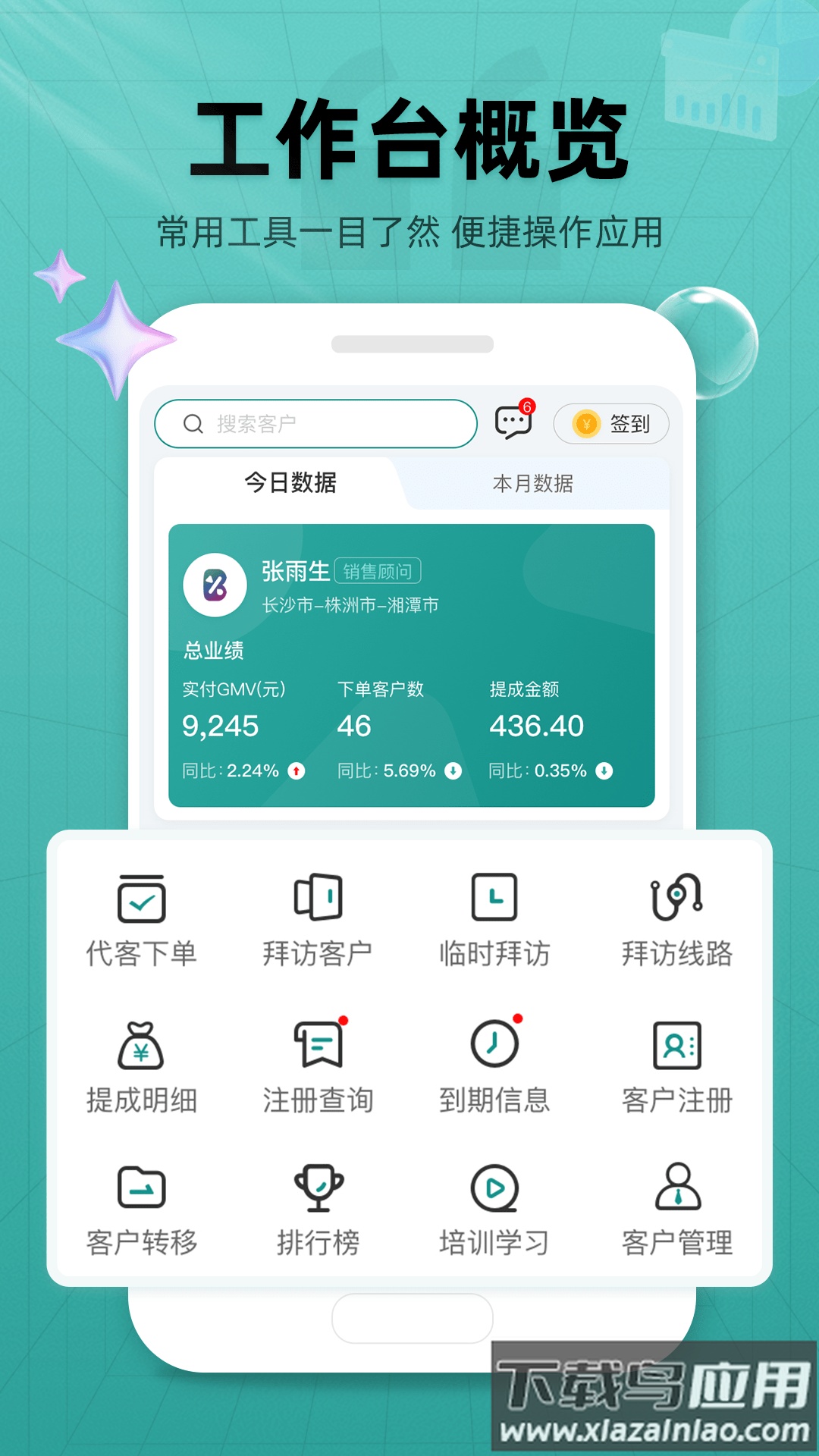Click the 搜索客户 search field
The width and height of the screenshot is (819, 1456).
313,423
